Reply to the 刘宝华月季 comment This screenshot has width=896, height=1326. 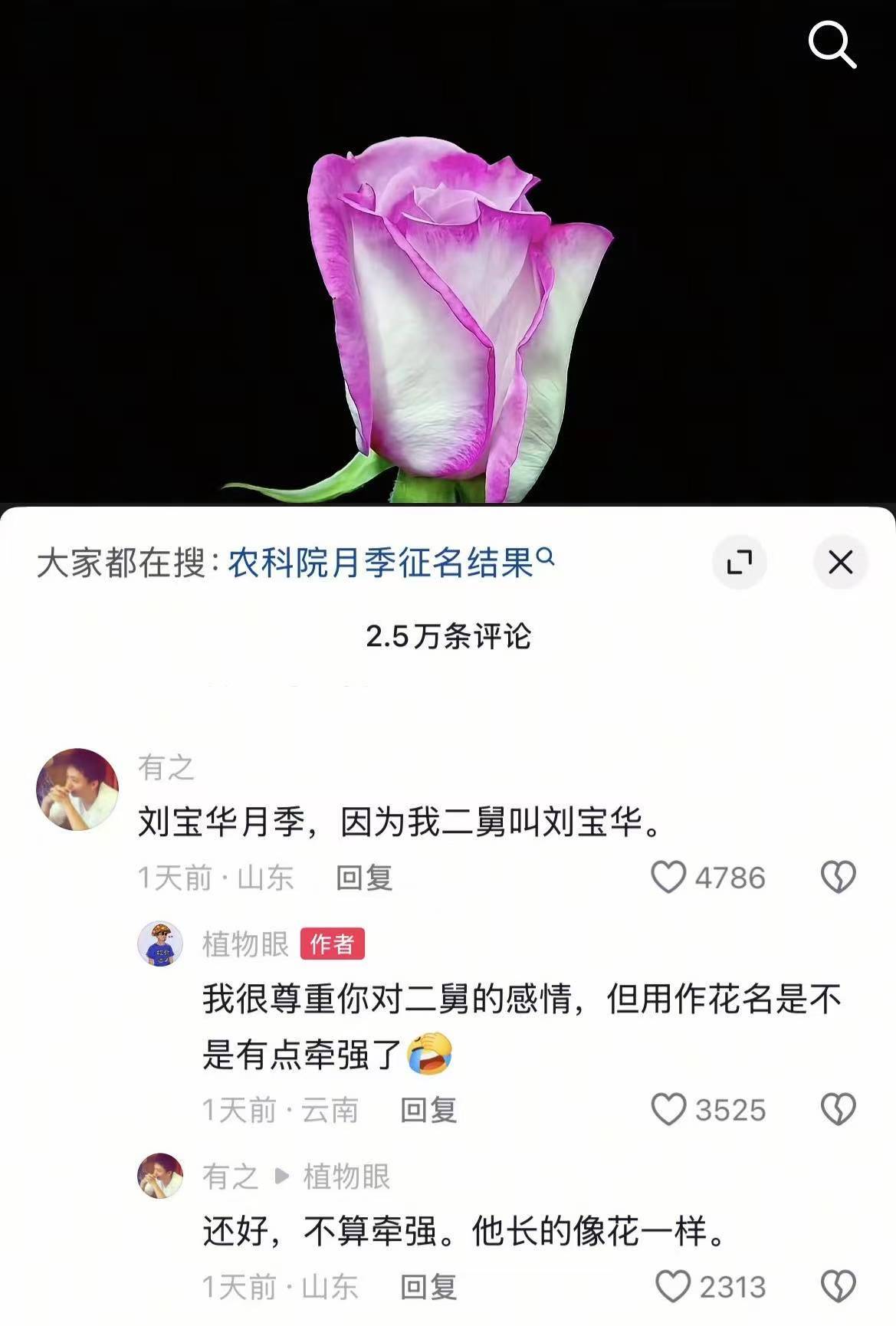364,878
